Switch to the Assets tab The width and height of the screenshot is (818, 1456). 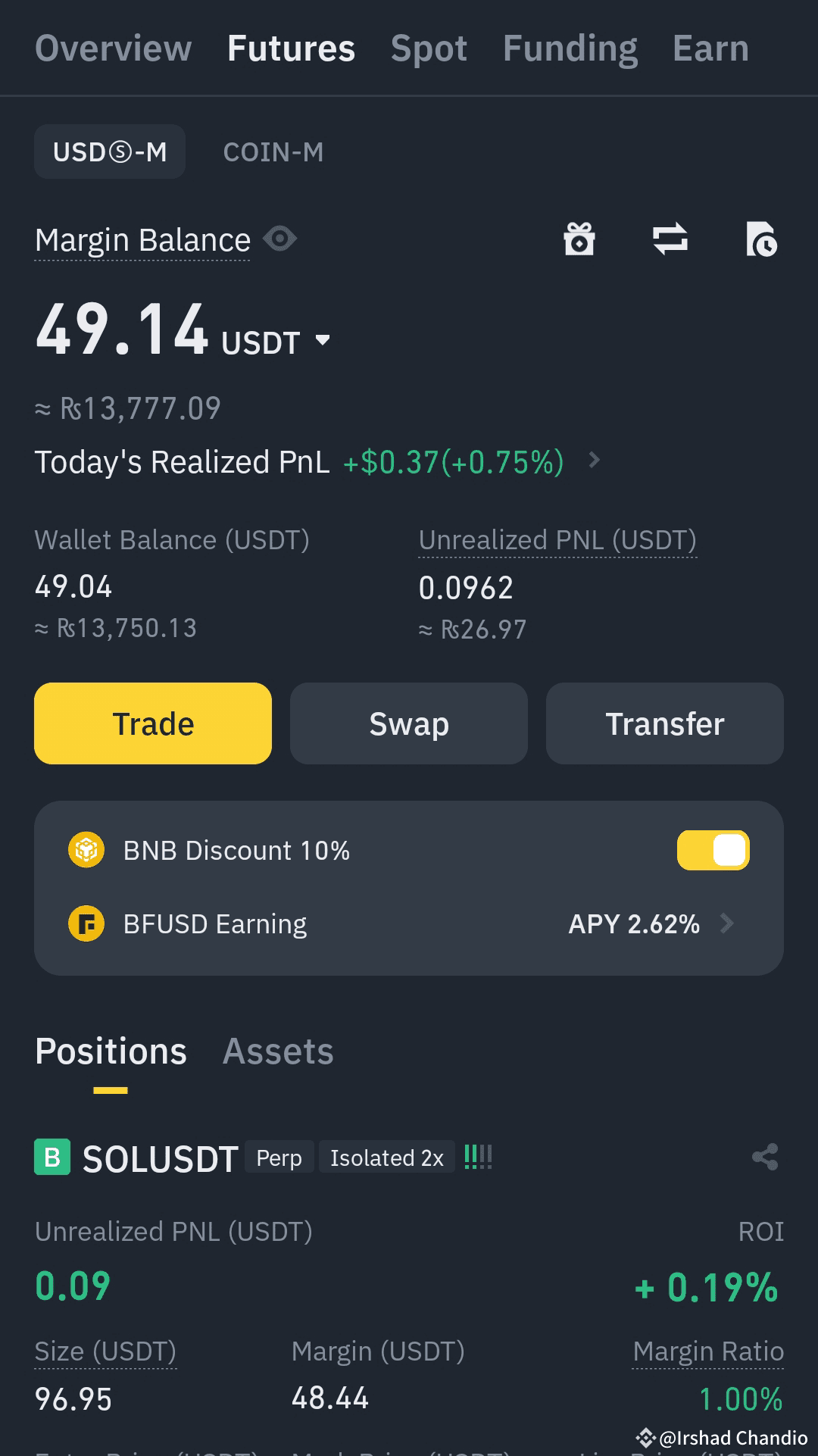278,1051
